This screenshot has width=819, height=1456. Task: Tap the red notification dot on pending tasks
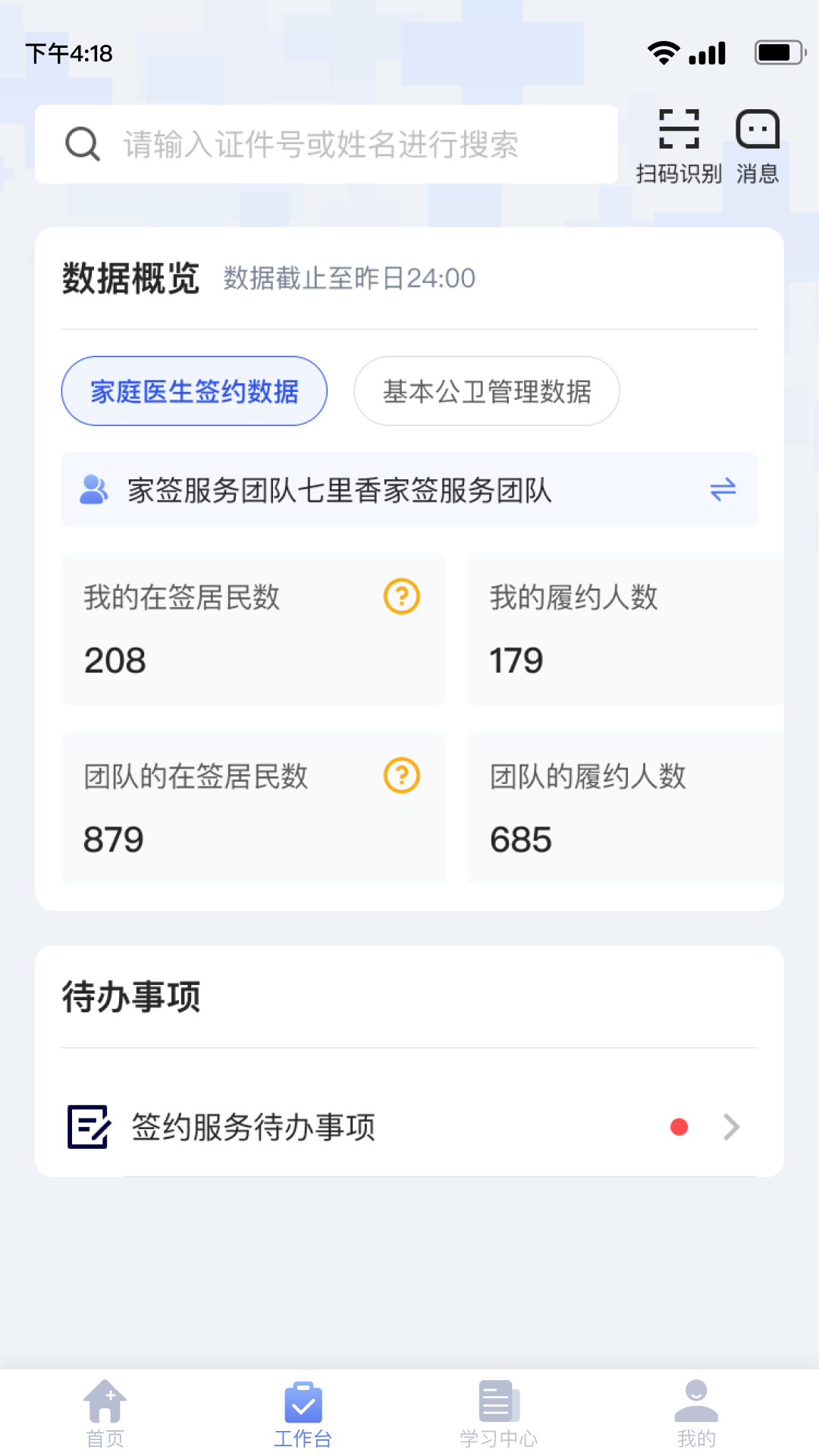click(679, 1128)
